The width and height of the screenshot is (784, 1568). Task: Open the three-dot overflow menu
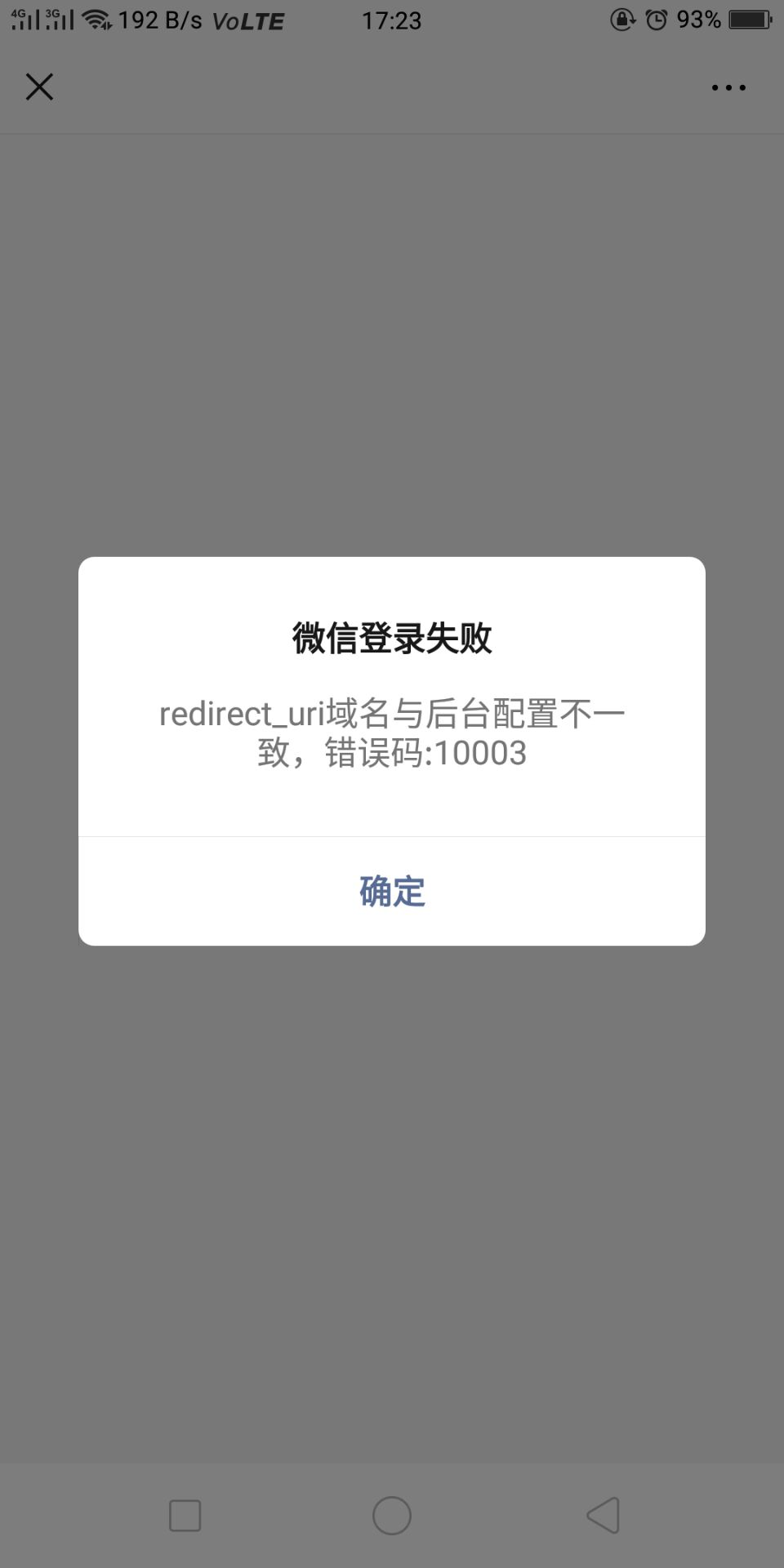pos(728,87)
